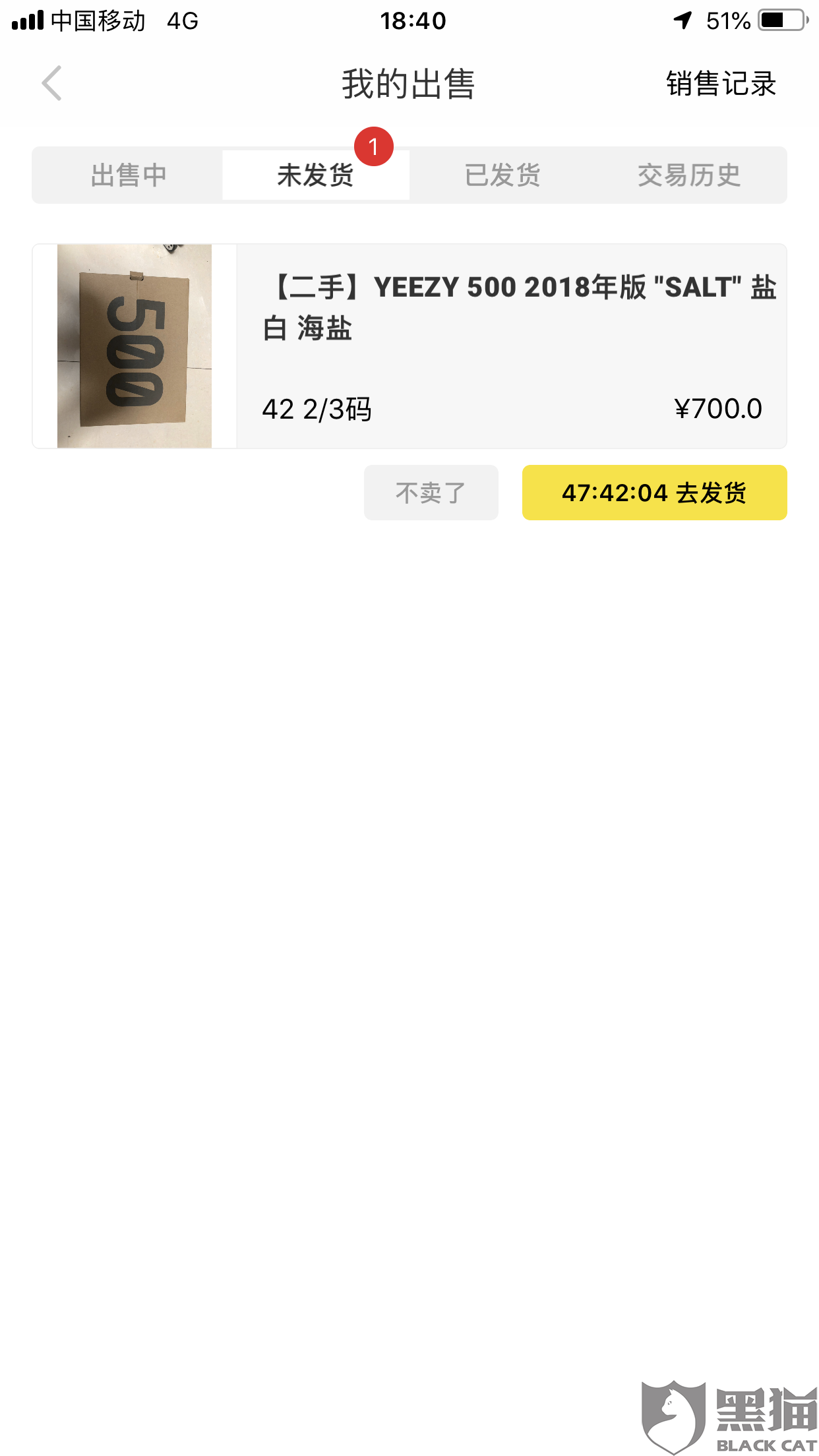
Task: Switch to the 已发货 tab
Action: 502,175
